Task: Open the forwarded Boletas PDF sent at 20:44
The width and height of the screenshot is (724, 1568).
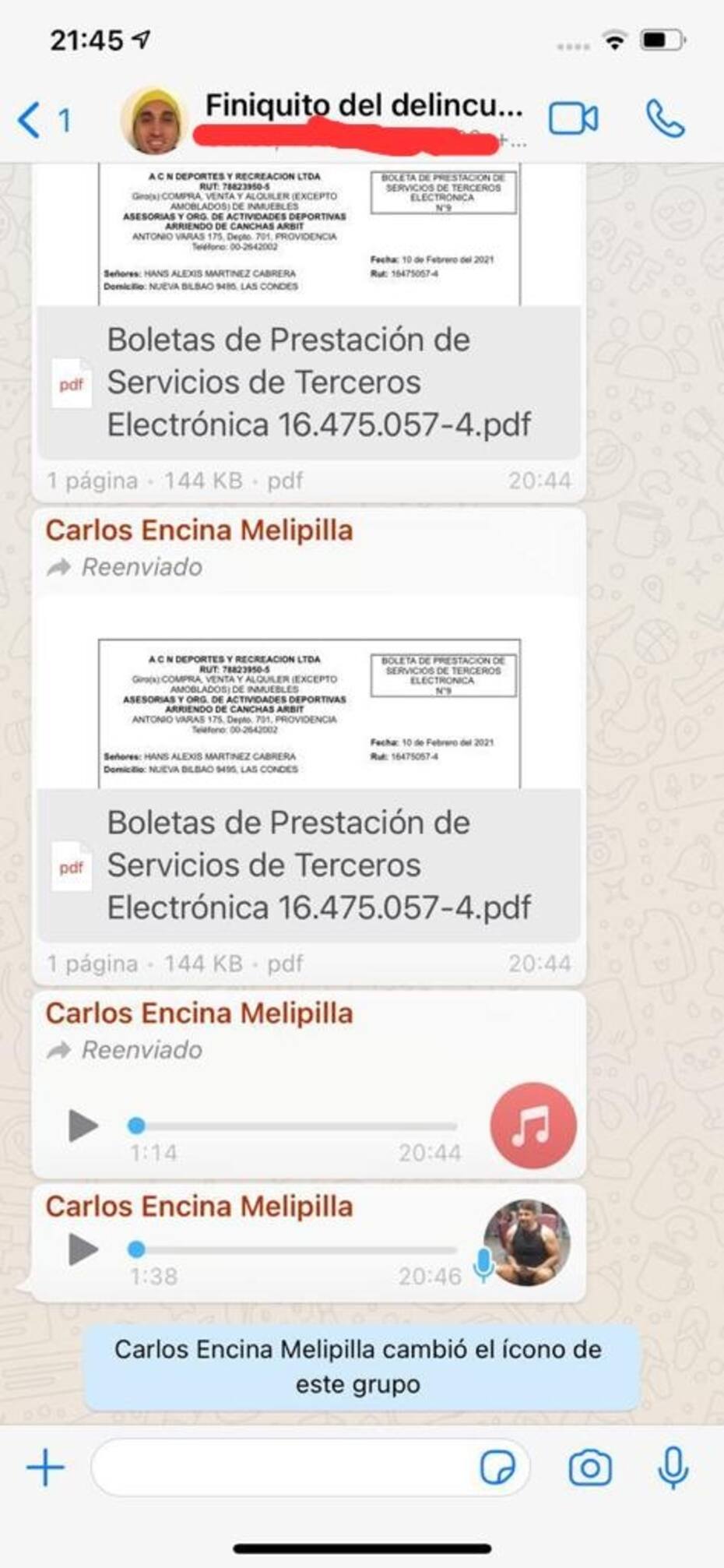Action: pyautogui.click(x=309, y=865)
